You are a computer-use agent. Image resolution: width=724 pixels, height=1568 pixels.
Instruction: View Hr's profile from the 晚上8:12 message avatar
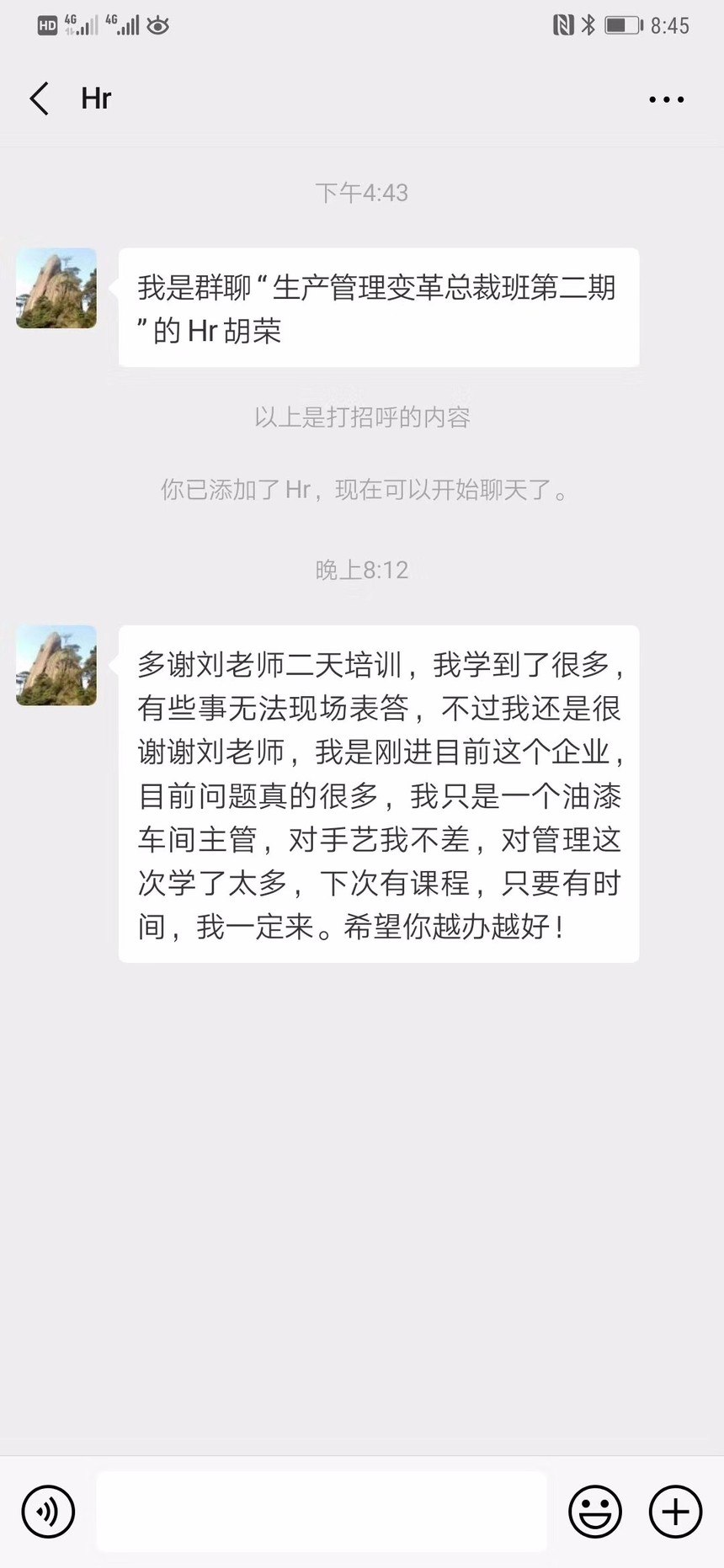56,666
